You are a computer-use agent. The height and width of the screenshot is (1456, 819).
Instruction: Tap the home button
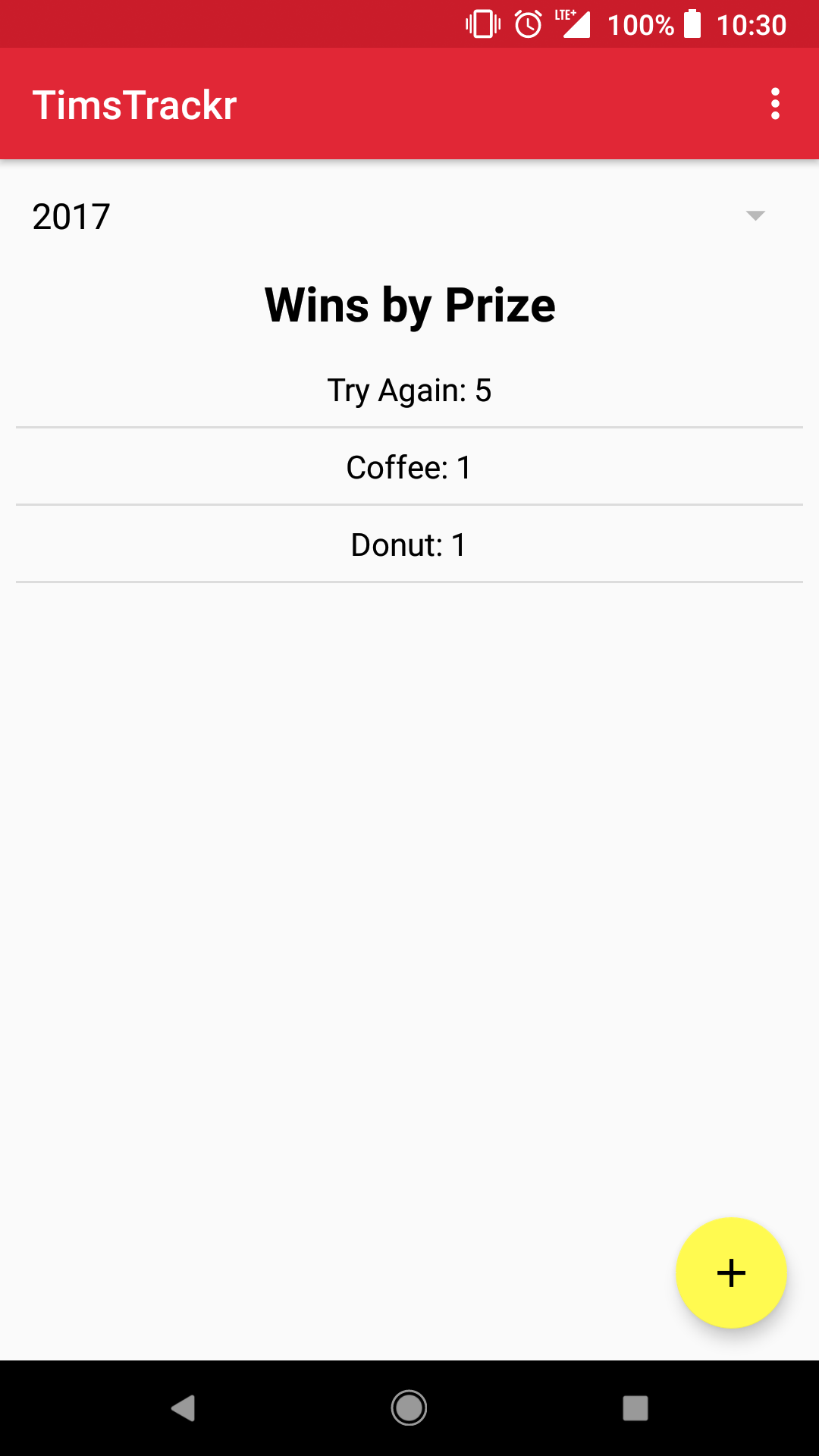click(409, 1408)
